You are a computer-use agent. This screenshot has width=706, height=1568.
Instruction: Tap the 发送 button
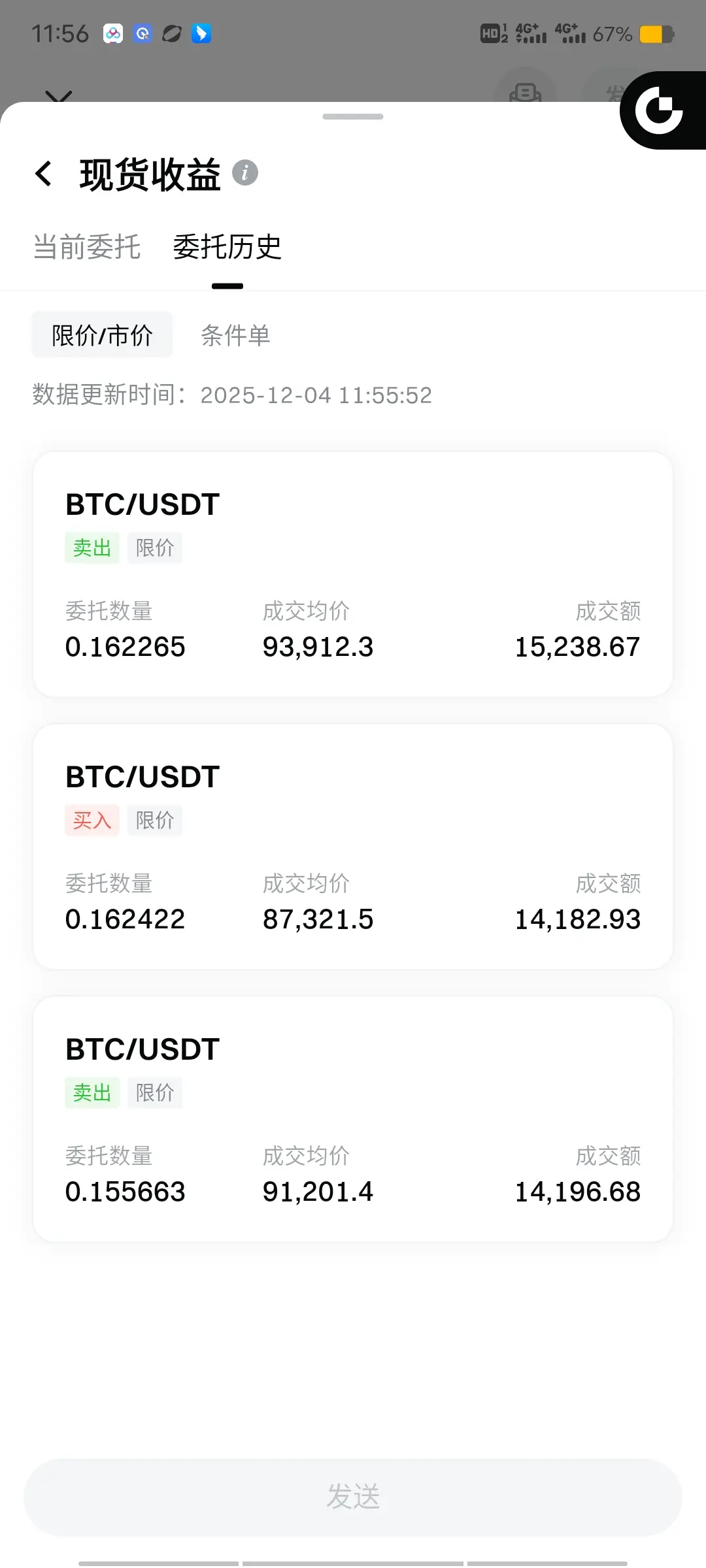point(353,1496)
